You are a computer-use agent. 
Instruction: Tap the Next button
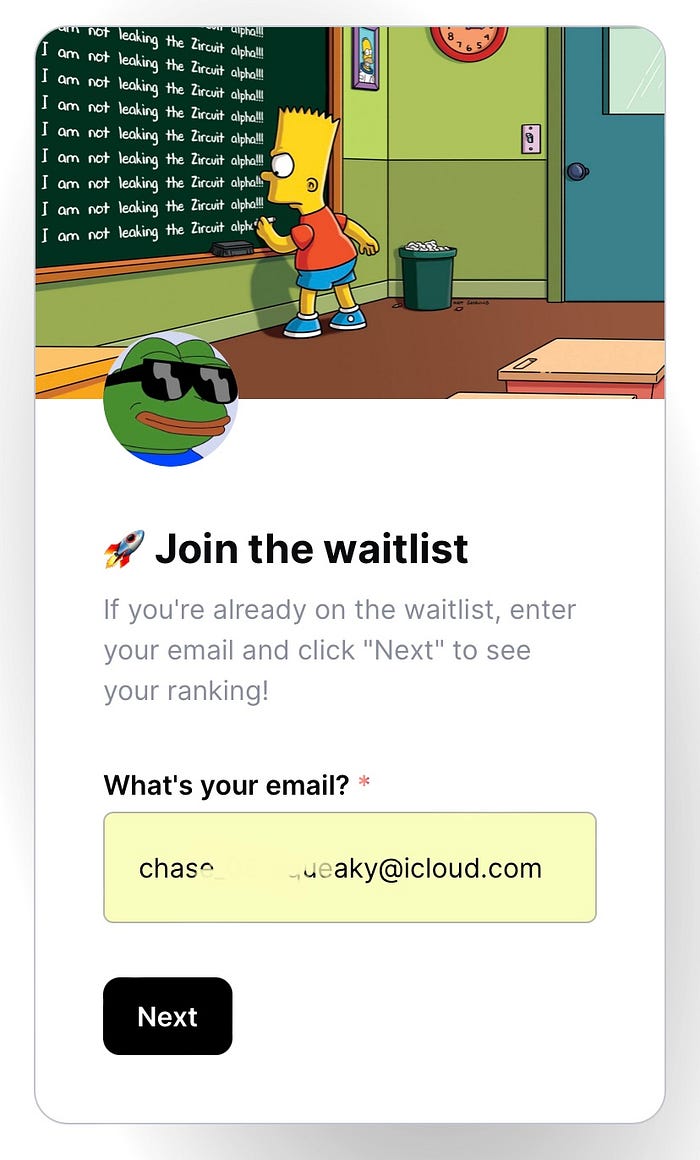(167, 1016)
